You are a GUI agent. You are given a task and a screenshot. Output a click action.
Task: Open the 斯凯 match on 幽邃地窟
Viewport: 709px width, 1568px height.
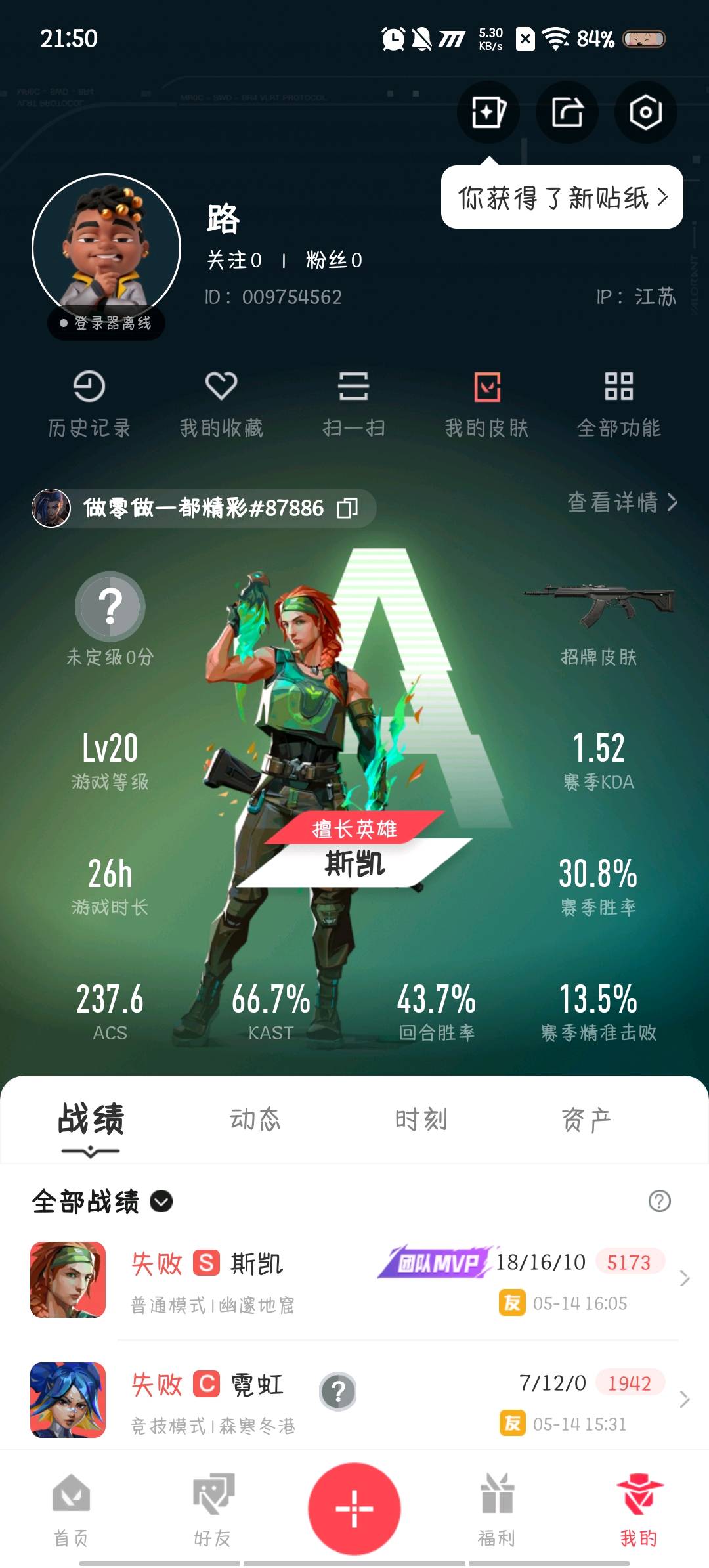354,1280
